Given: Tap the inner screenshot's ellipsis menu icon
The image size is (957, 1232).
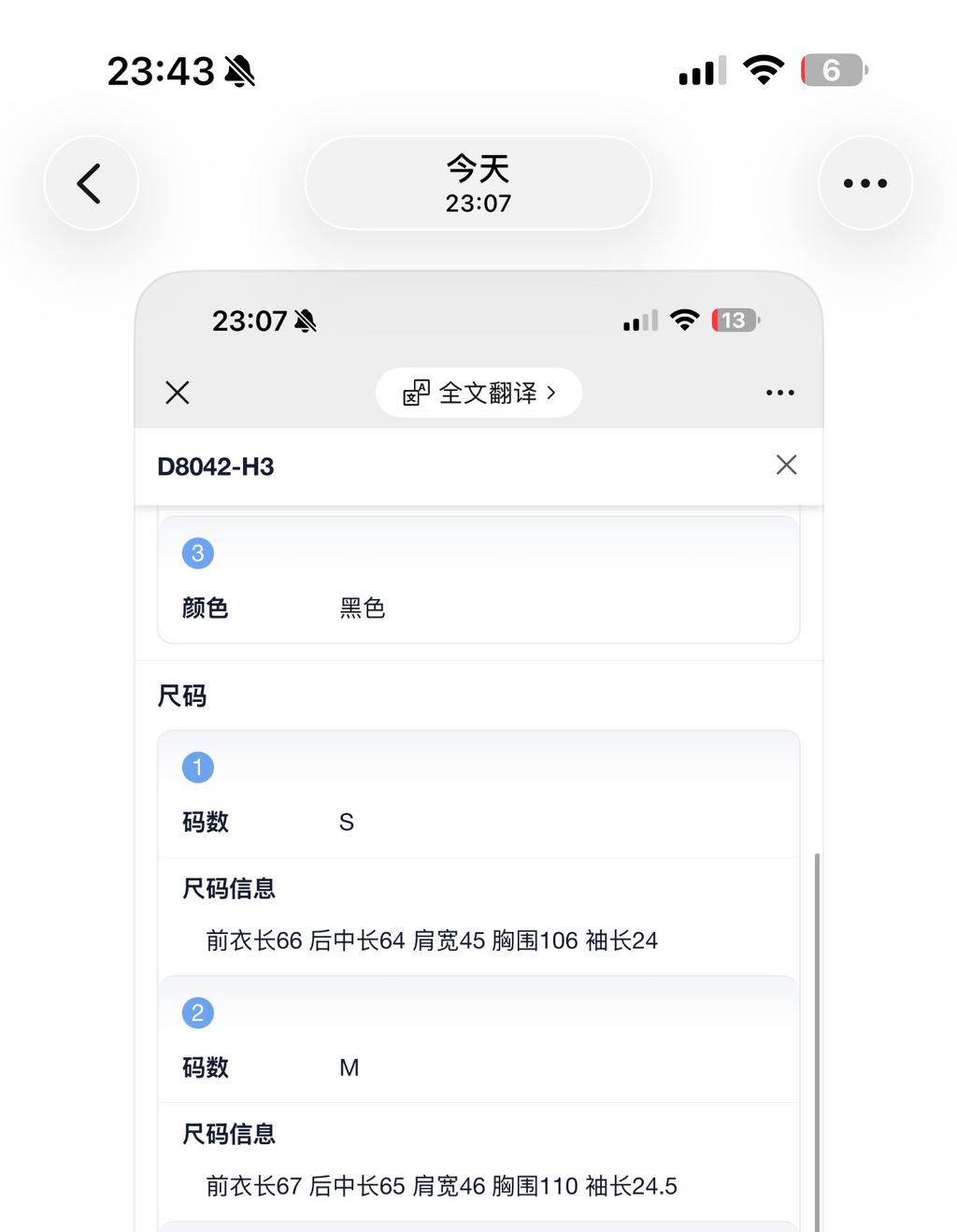Looking at the screenshot, I should (x=779, y=393).
